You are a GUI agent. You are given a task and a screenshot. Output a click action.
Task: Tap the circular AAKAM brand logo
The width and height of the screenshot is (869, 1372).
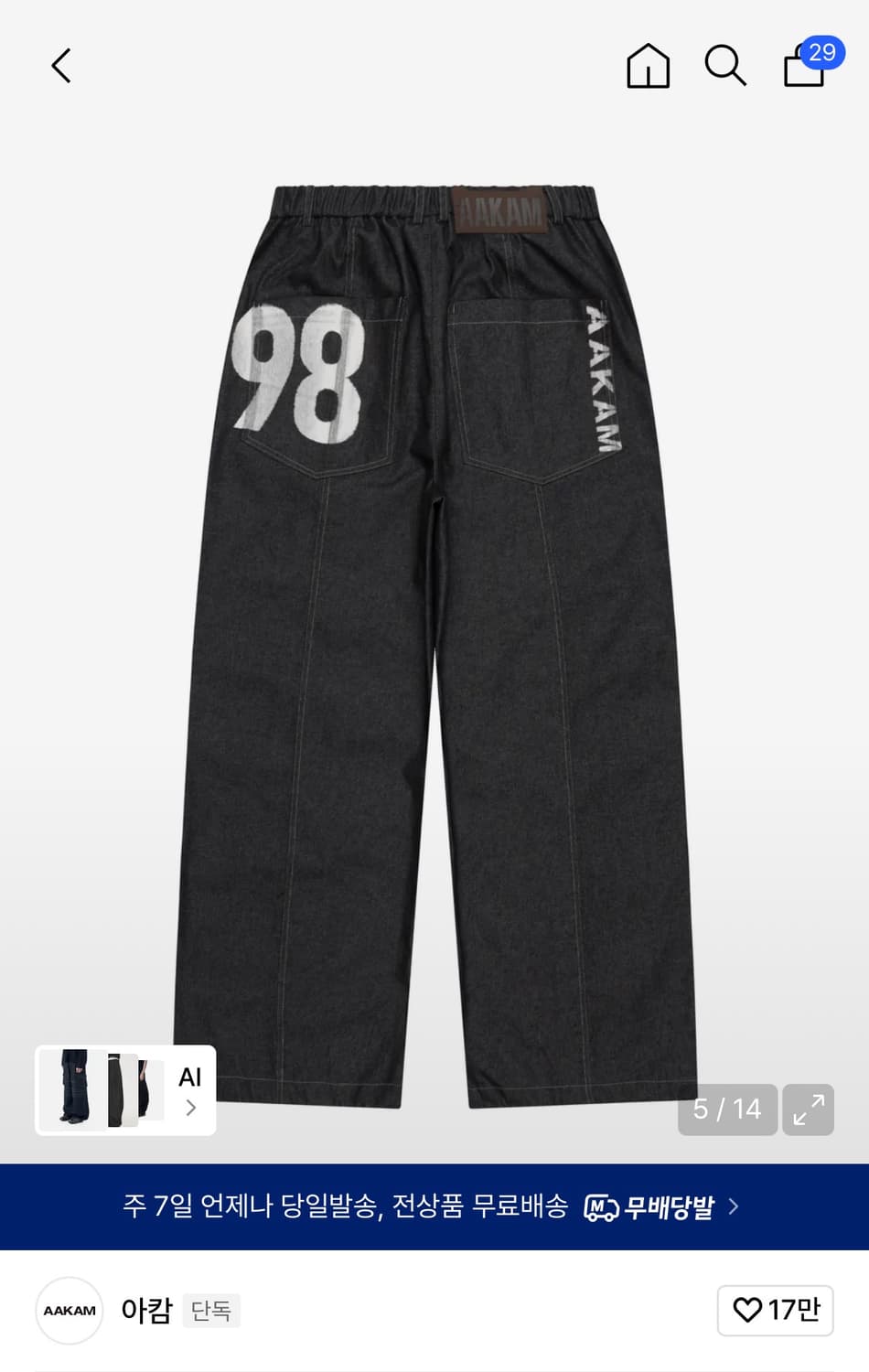coord(69,1310)
